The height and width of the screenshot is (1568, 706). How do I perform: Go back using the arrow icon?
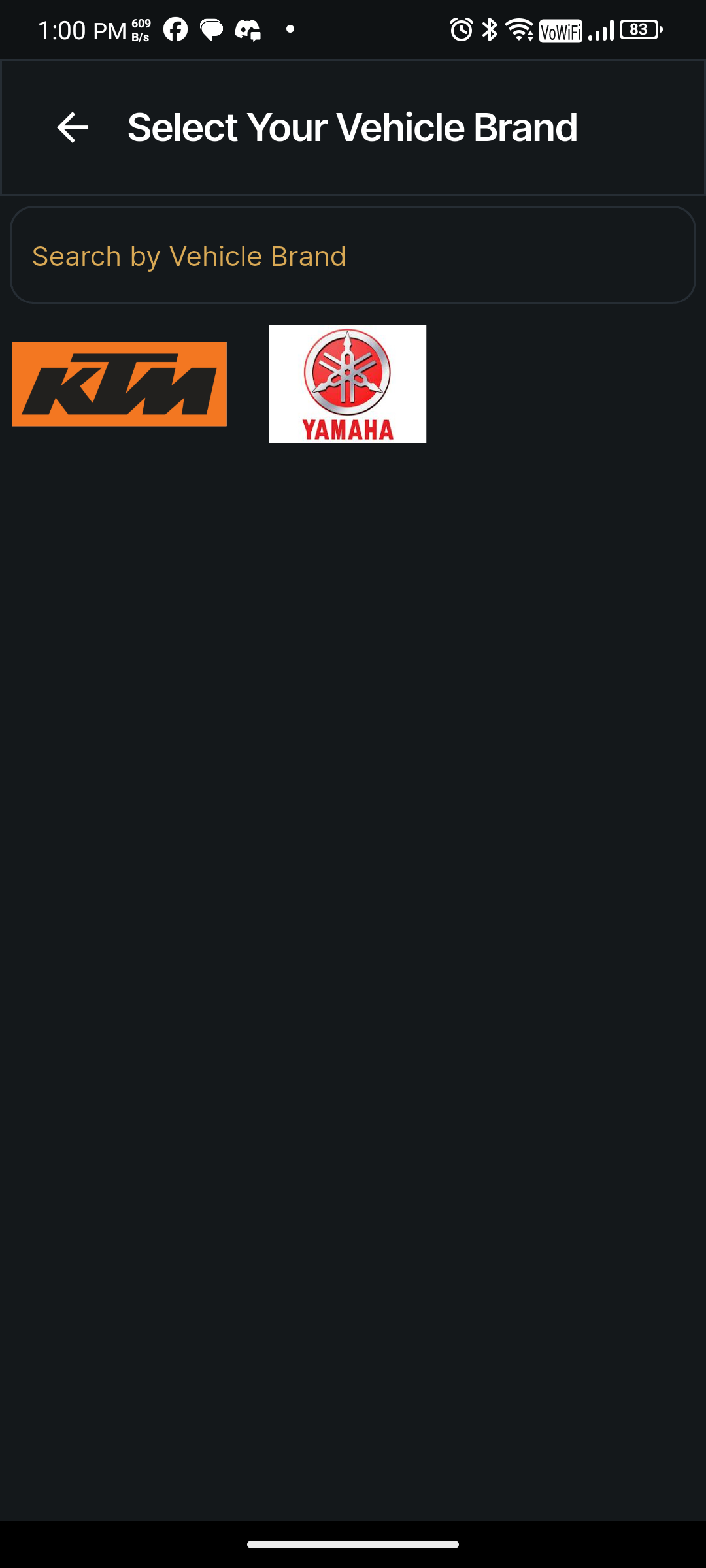[73, 127]
